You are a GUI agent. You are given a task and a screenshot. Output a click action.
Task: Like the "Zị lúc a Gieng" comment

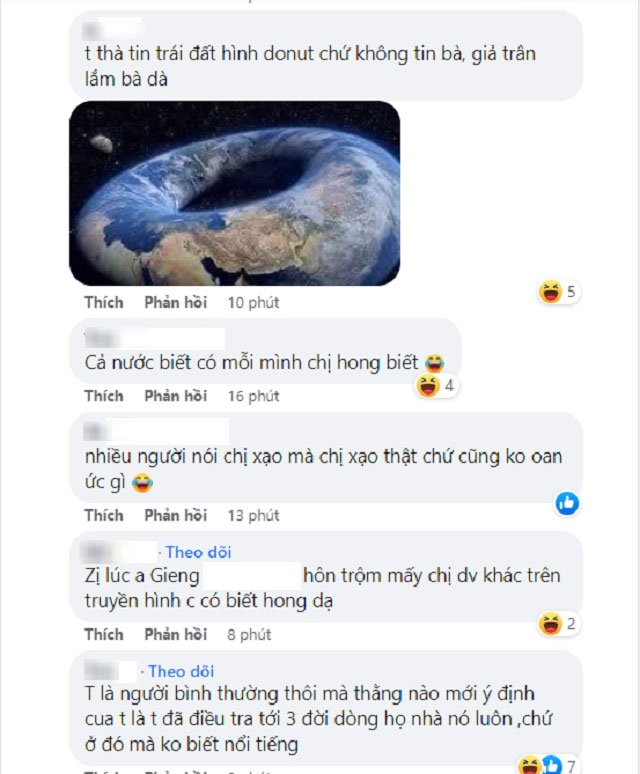pyautogui.click(x=104, y=634)
